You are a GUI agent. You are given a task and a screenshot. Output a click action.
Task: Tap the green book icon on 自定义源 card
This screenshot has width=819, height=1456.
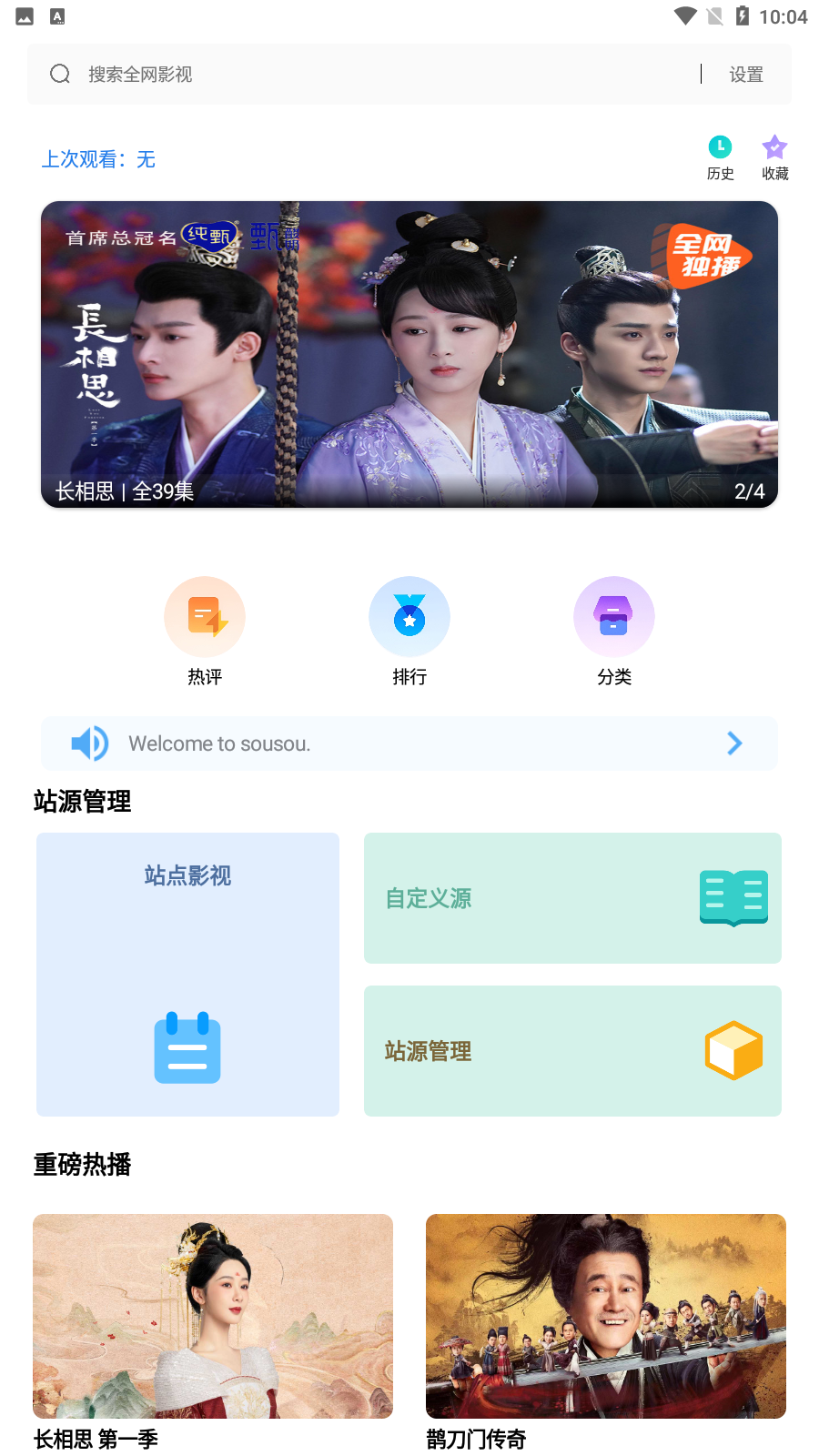click(x=733, y=898)
